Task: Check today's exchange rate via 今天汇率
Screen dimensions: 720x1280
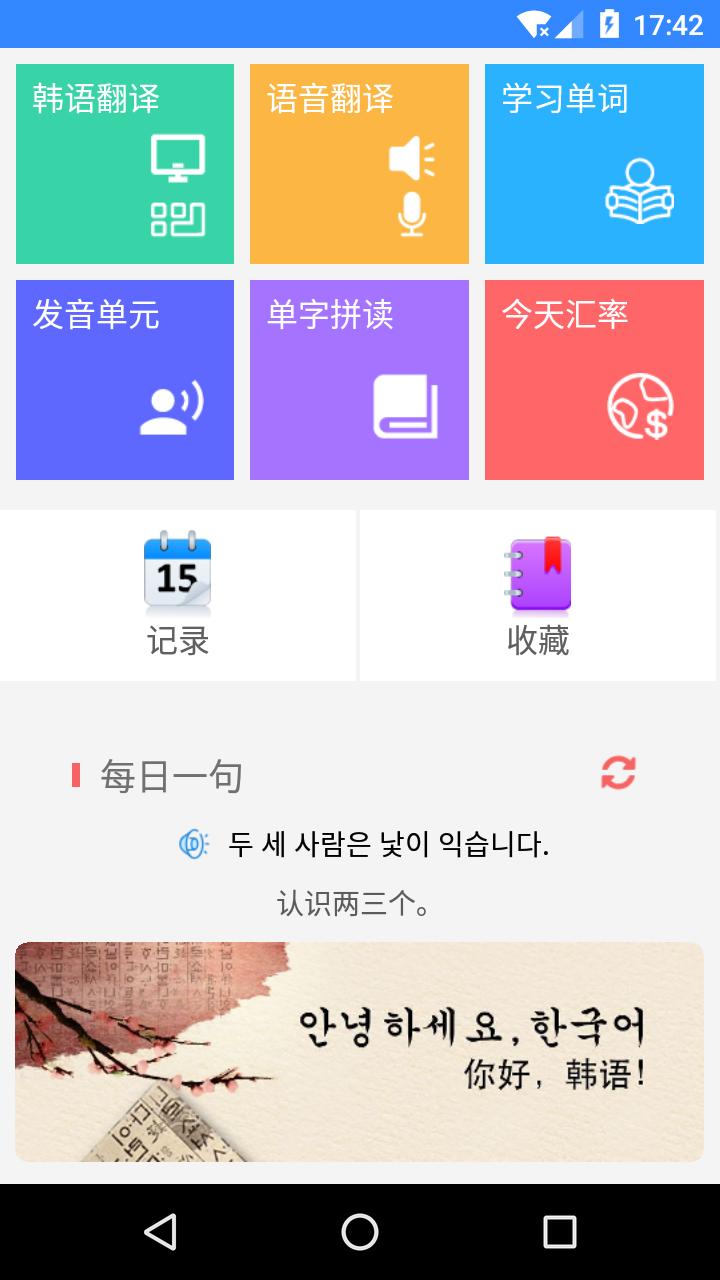Action: (594, 379)
